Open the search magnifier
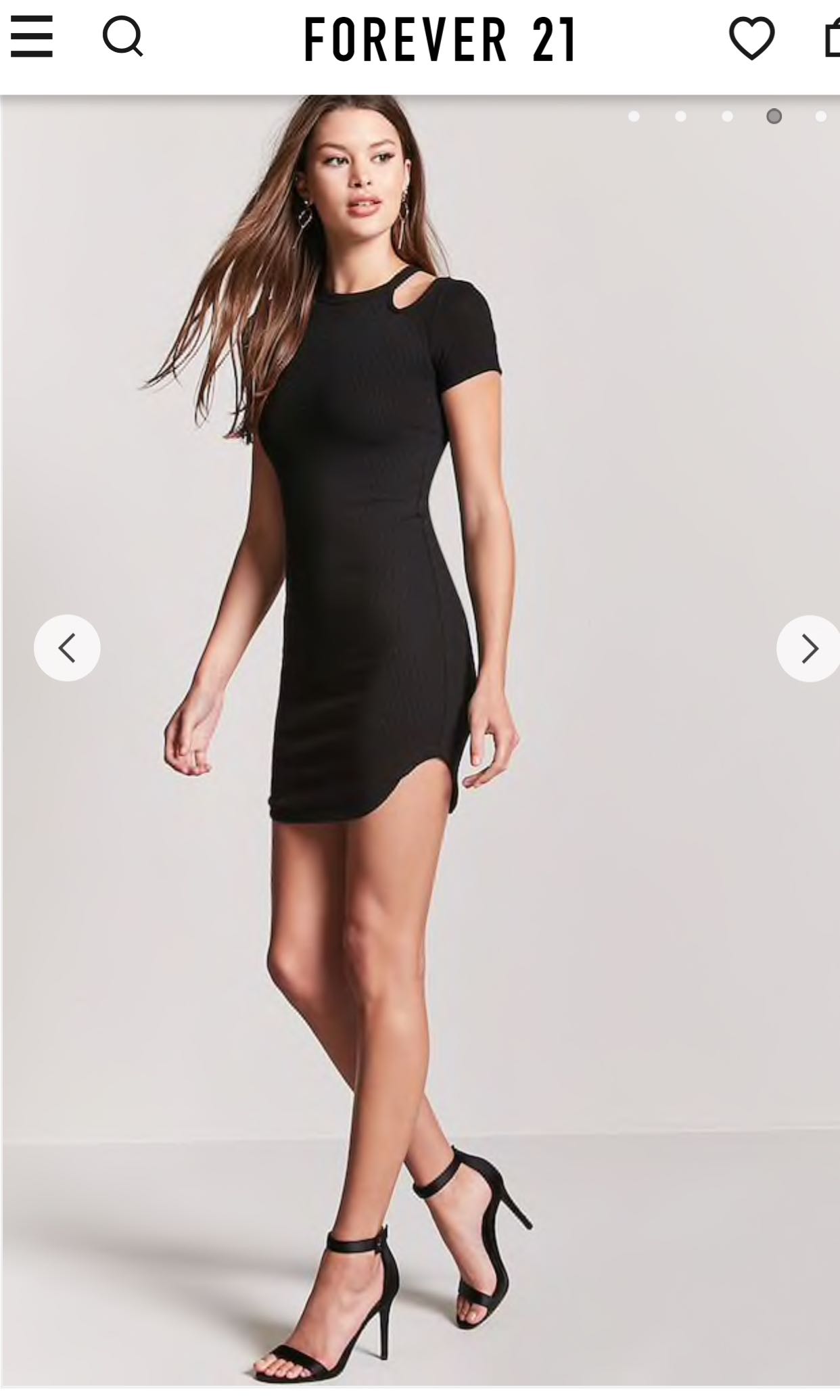The image size is (840, 1400). coord(123,37)
